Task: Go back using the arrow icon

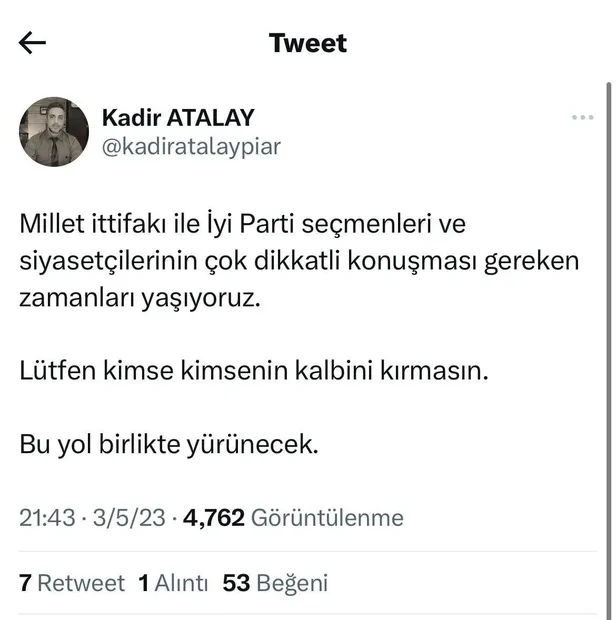Action: click(32, 43)
